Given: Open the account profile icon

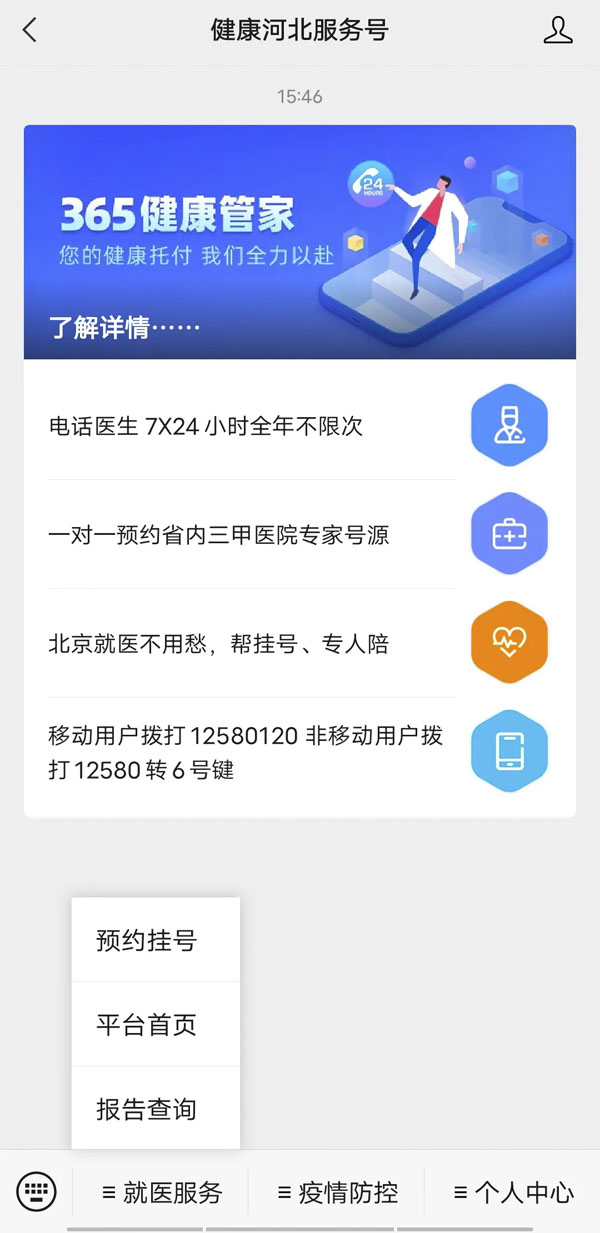Looking at the screenshot, I should (x=558, y=31).
